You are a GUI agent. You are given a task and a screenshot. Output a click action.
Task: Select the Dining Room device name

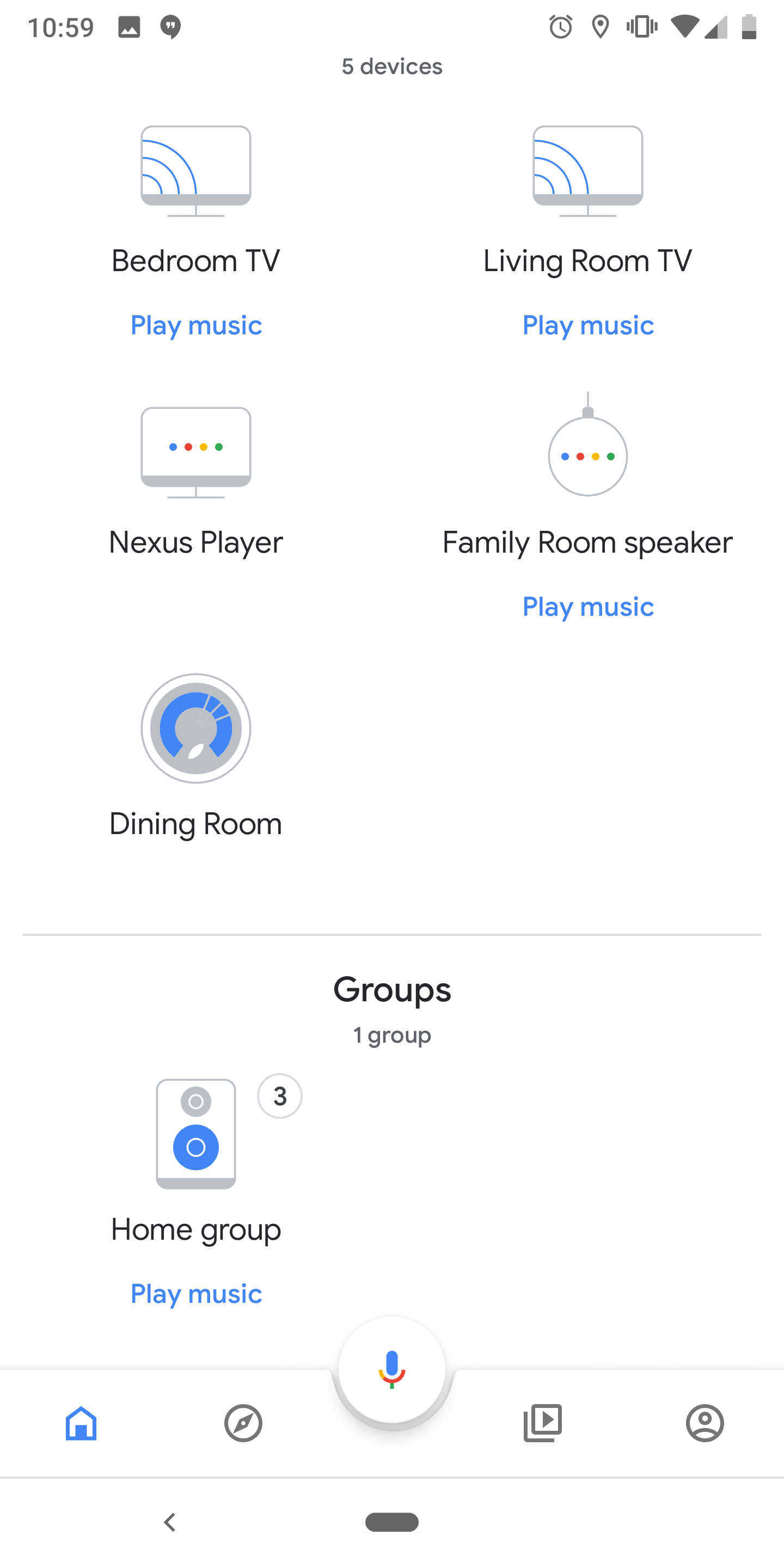point(195,824)
